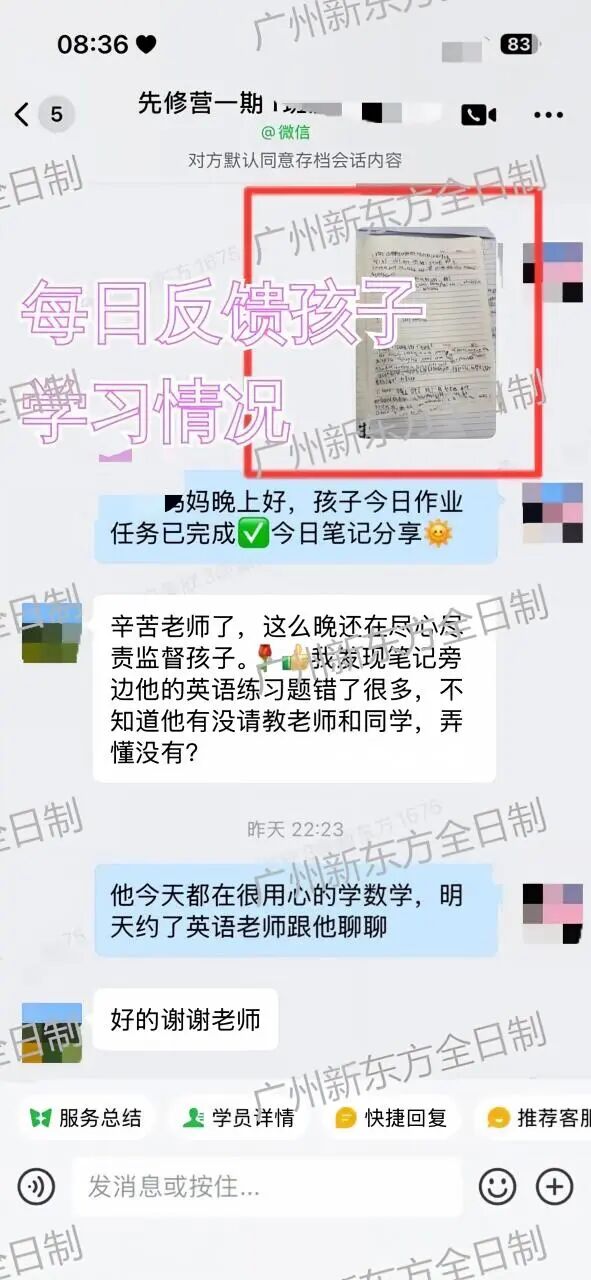
Task: Switch to voice message input
Action: (x=36, y=1187)
